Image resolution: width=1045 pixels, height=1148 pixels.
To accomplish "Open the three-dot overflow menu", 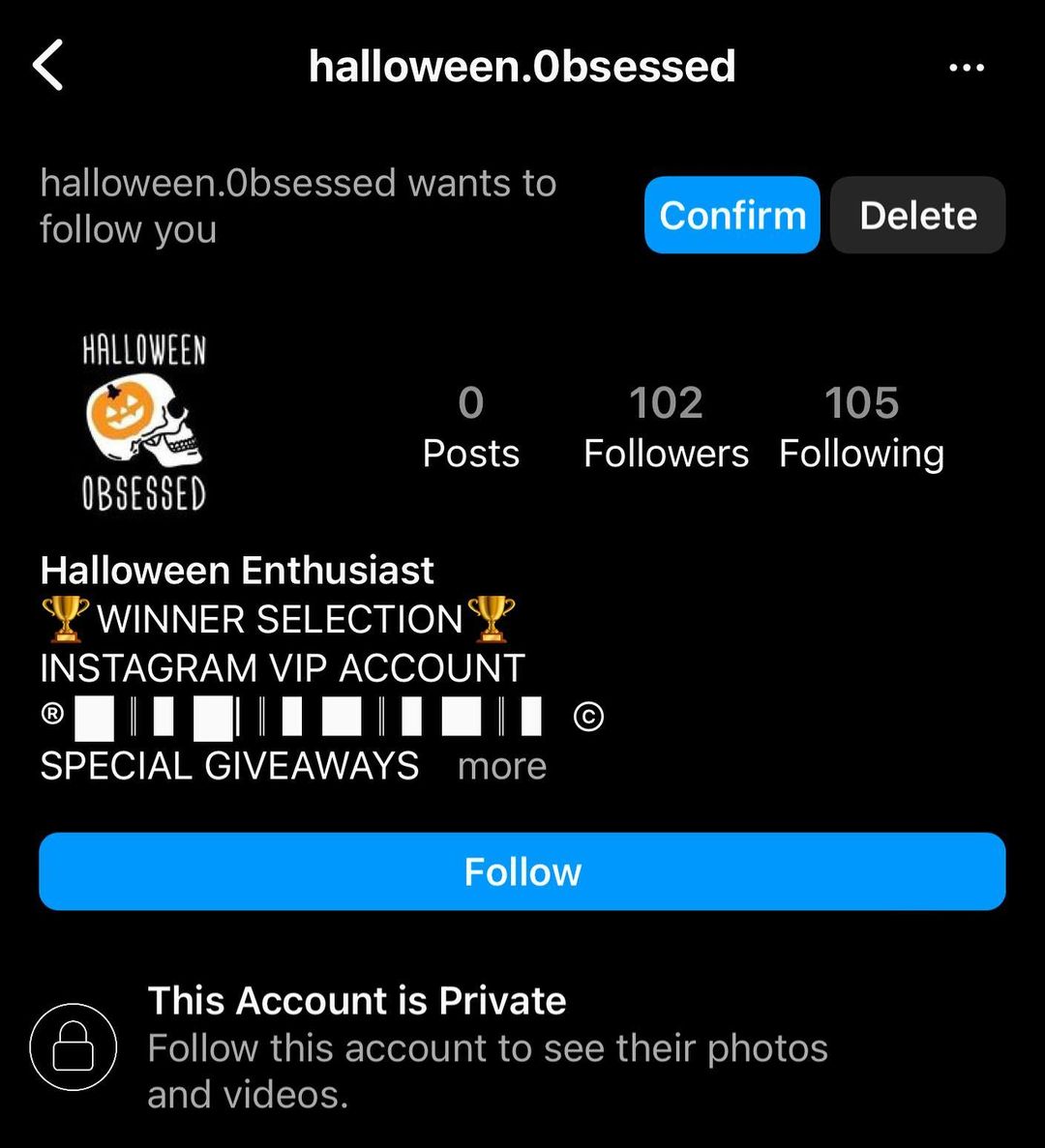I will pyautogui.click(x=967, y=68).
